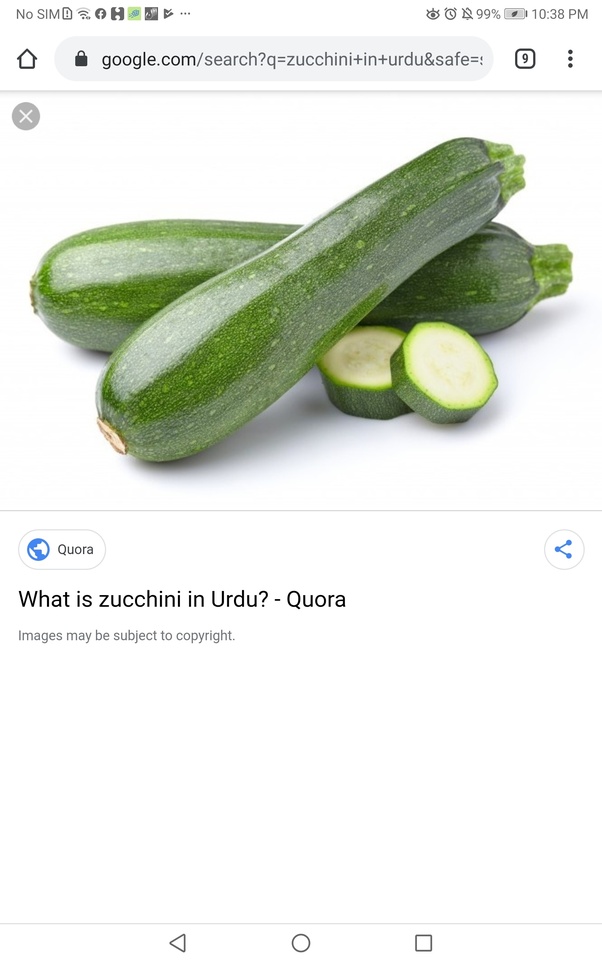This screenshot has width=602, height=963.
Task: Open the tab switcher showing 9 tabs
Action: (525, 59)
